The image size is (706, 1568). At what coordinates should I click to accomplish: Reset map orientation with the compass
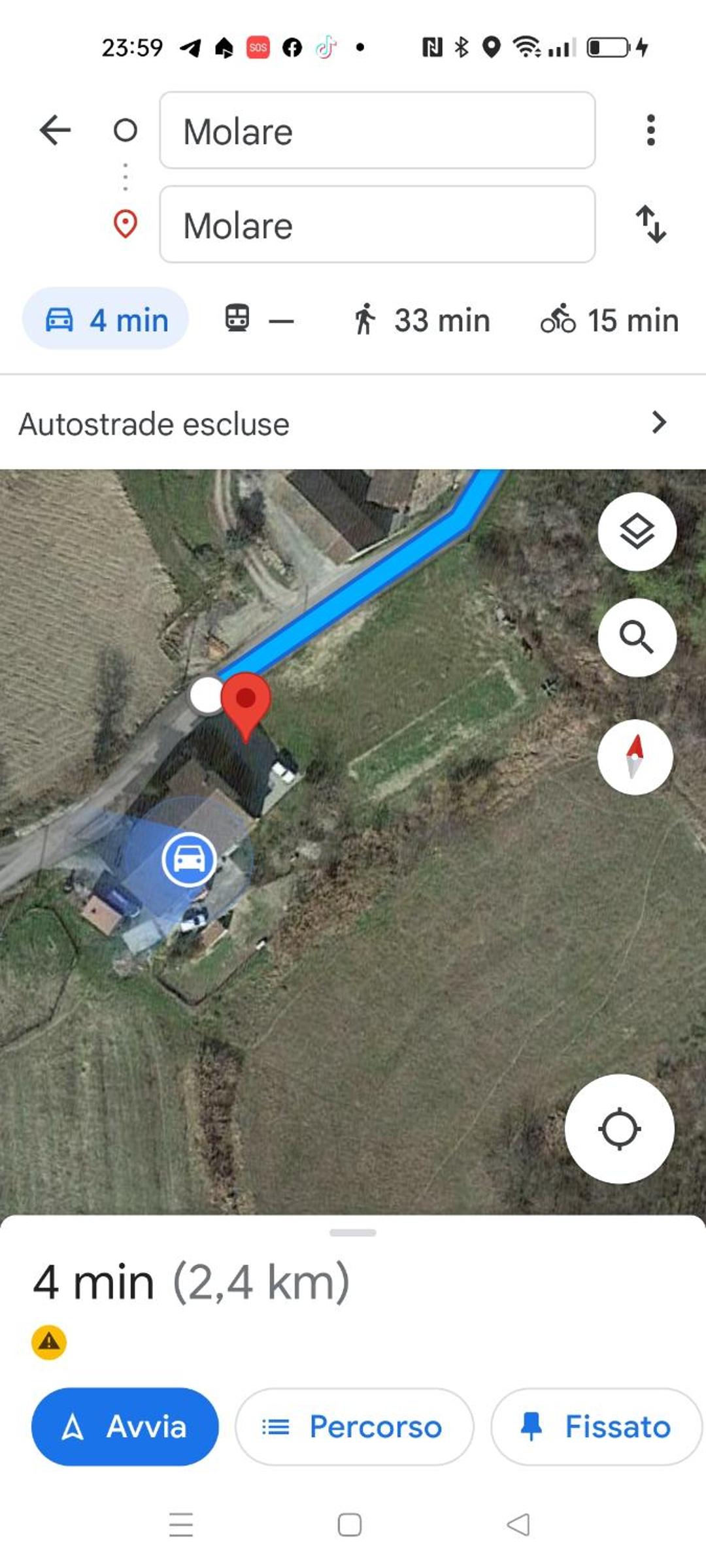635,757
